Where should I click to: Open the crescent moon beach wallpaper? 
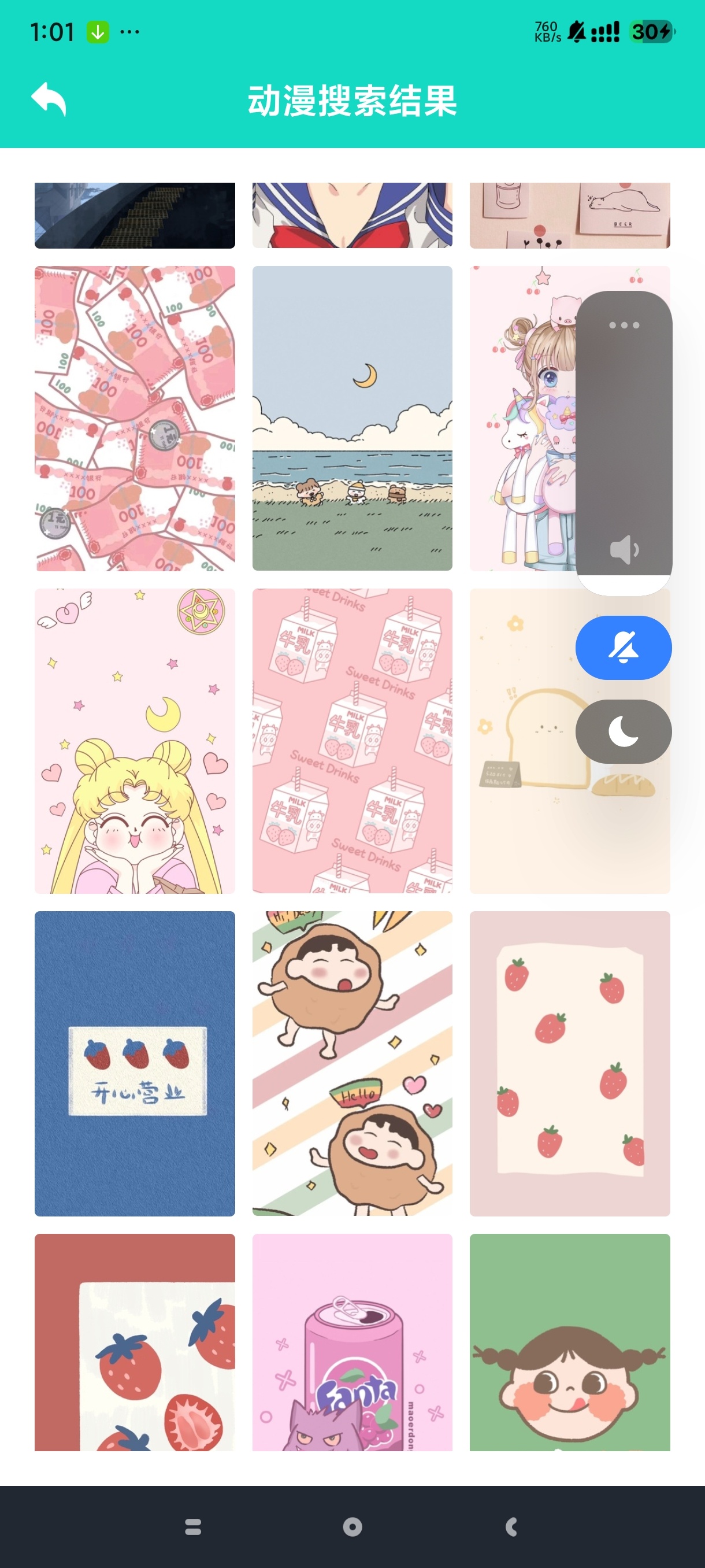[352, 418]
